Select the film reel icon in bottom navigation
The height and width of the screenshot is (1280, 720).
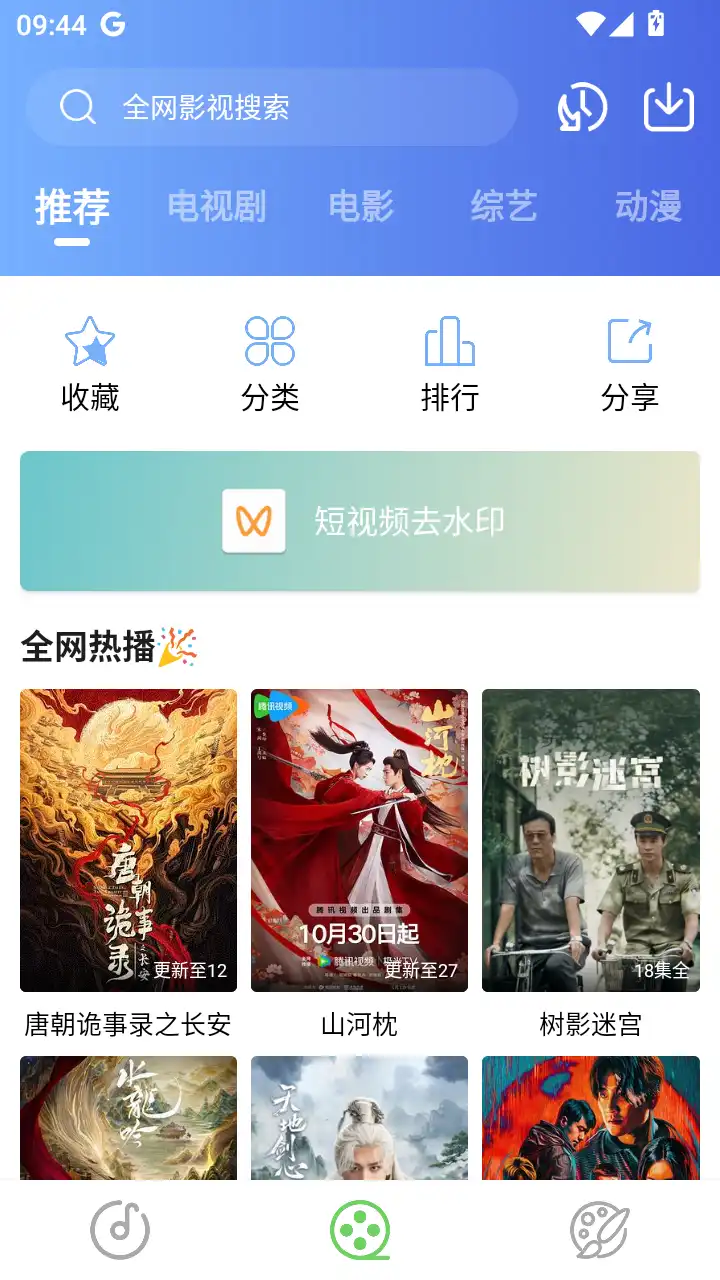[360, 1230]
